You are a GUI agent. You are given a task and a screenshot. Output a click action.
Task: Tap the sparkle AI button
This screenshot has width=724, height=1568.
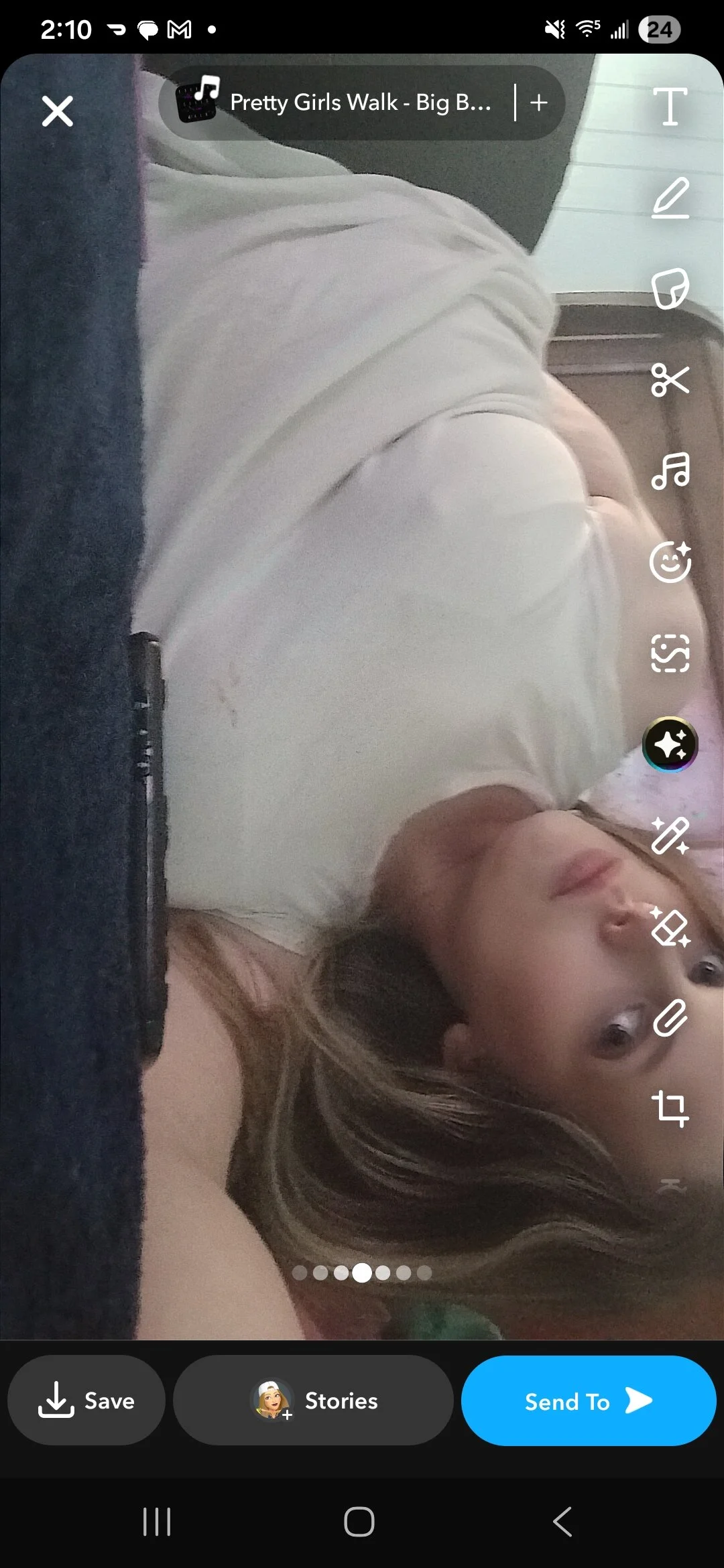(670, 744)
